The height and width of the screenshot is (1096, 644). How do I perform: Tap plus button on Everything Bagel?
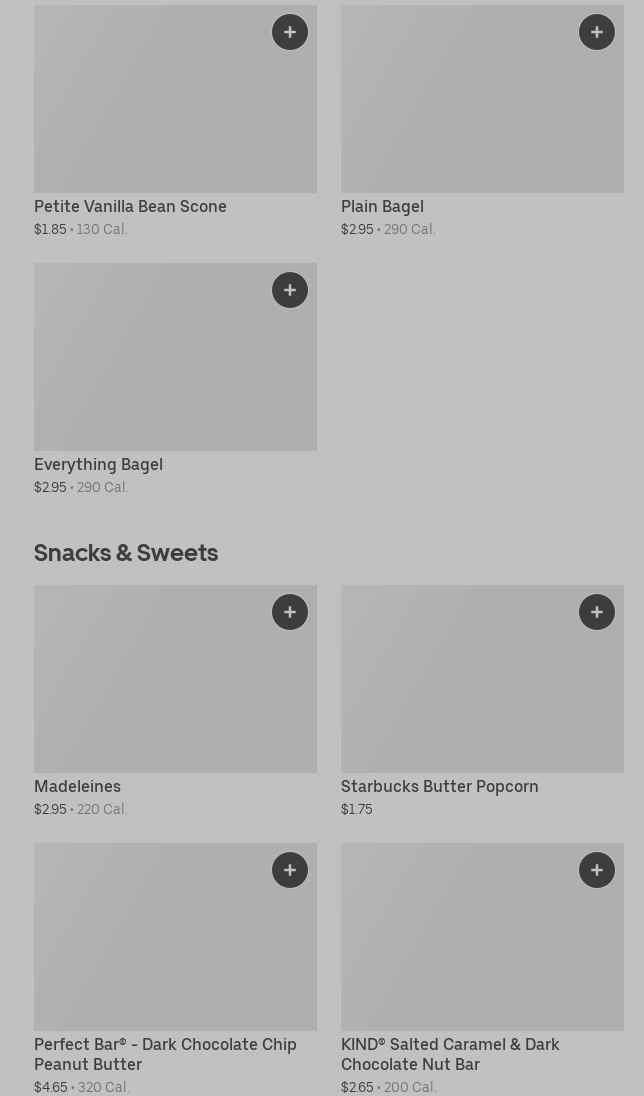(289, 290)
